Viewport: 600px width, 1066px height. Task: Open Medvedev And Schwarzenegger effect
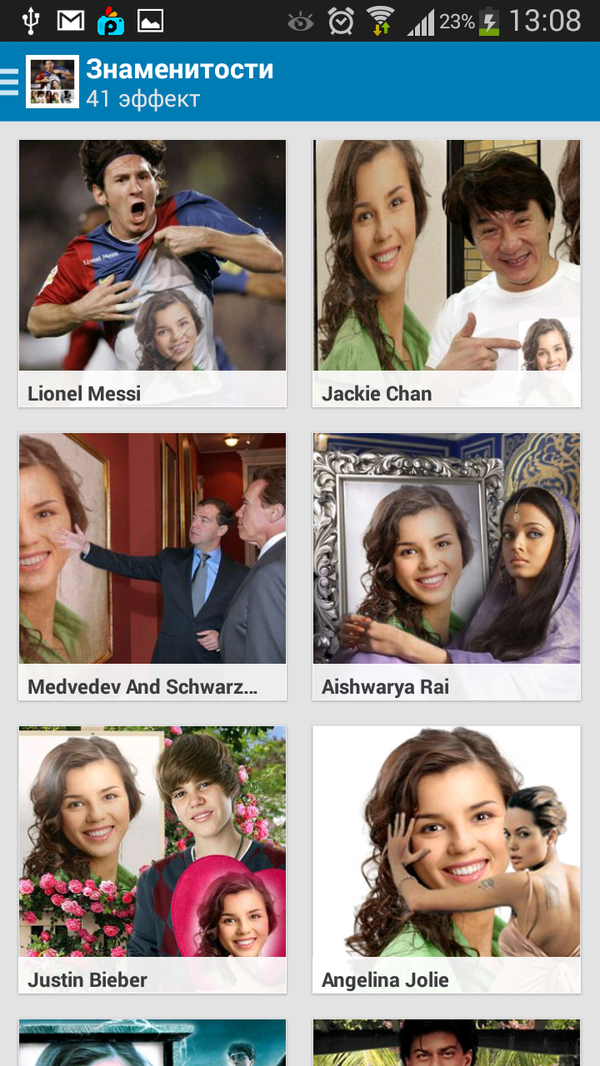(x=152, y=563)
